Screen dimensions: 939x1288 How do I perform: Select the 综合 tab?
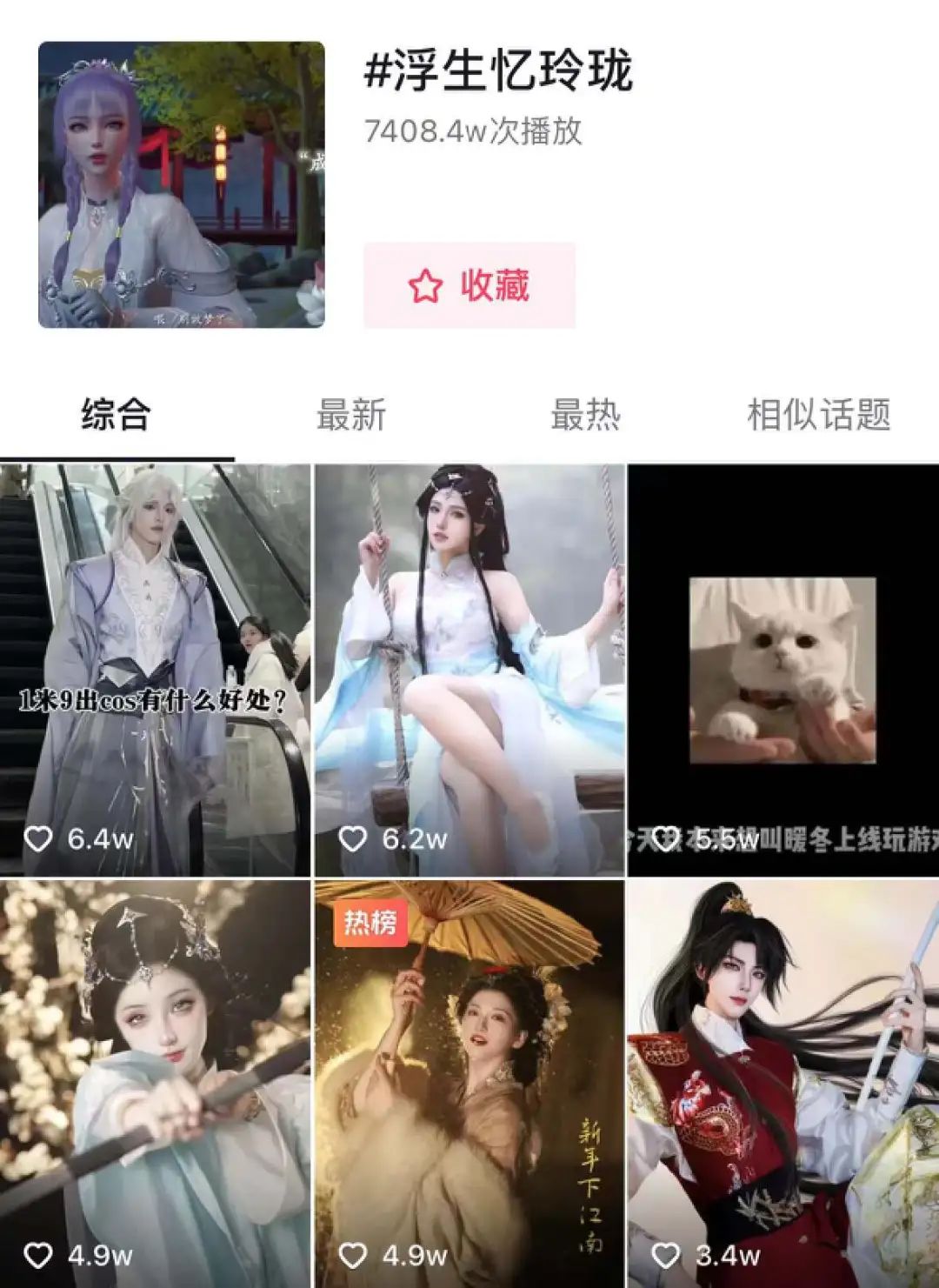tap(117, 415)
